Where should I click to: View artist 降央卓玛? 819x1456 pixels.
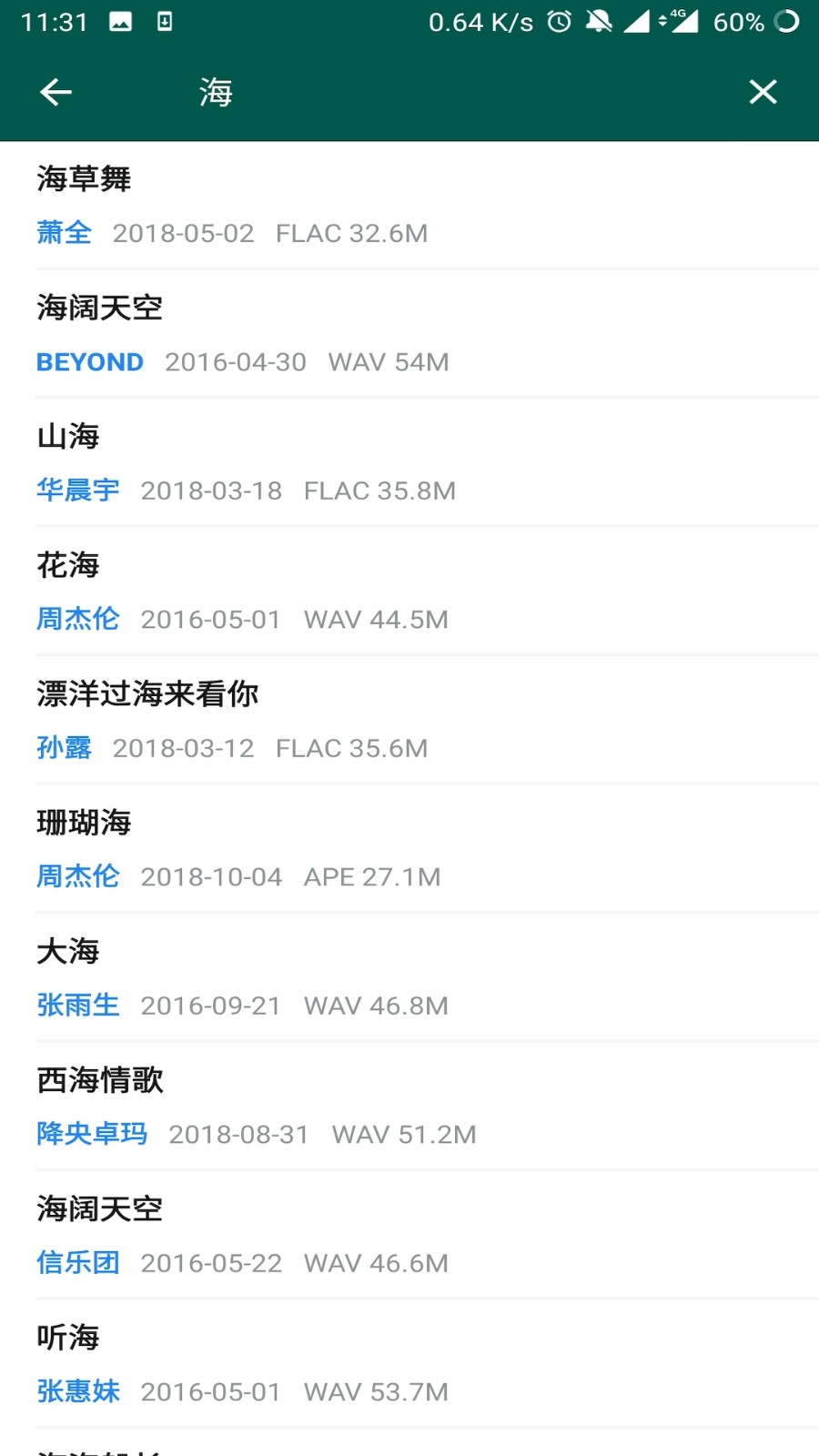tap(92, 1134)
